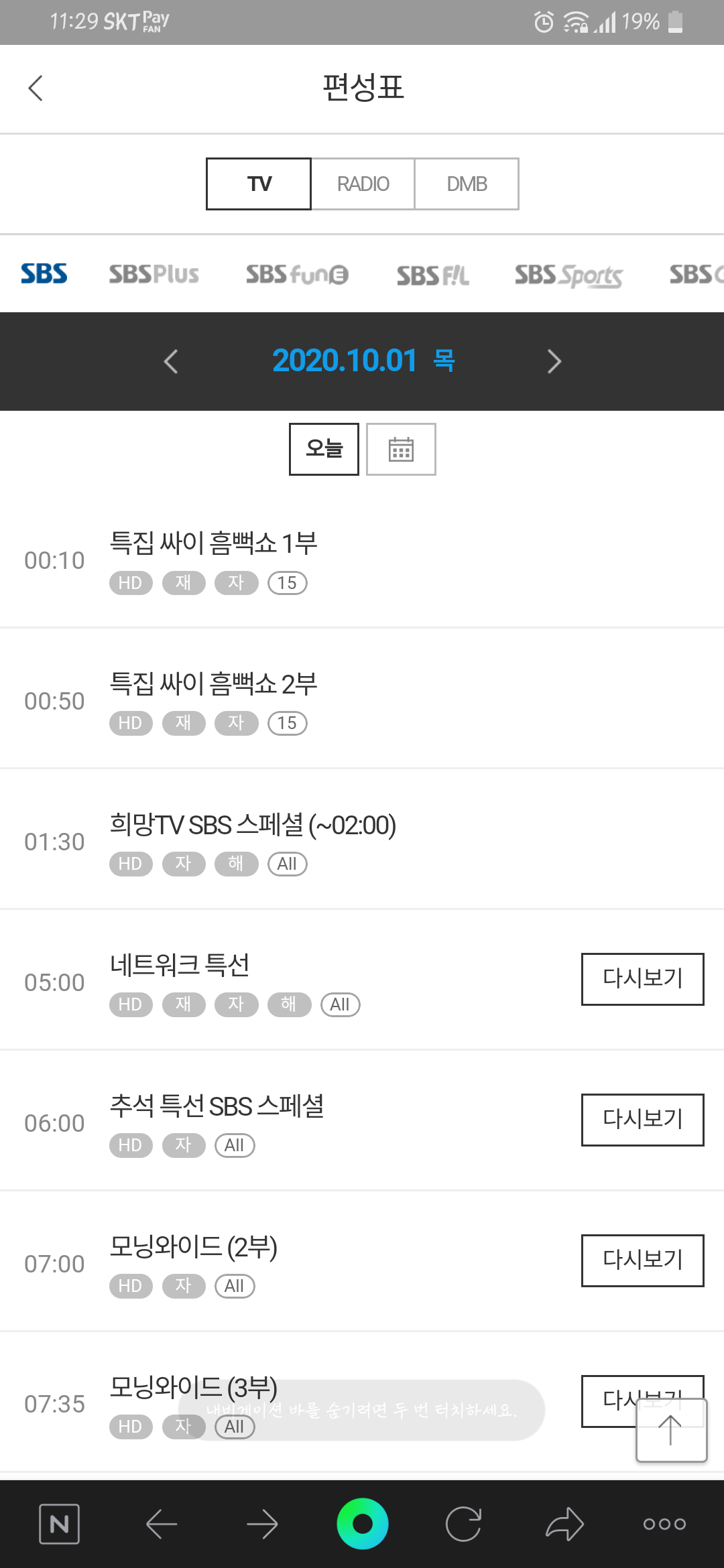Tap the 오늘 button
The image size is (724, 1568).
coord(324,449)
